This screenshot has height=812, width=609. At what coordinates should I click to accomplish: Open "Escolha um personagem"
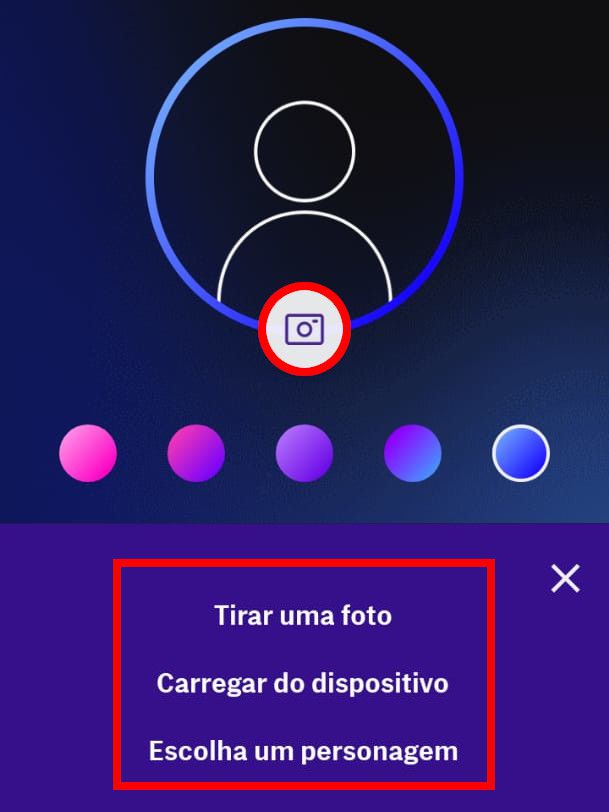coord(303,750)
